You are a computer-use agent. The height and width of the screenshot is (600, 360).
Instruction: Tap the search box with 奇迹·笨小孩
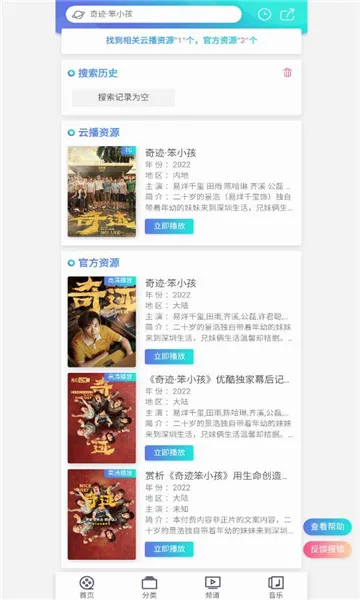[153, 14]
